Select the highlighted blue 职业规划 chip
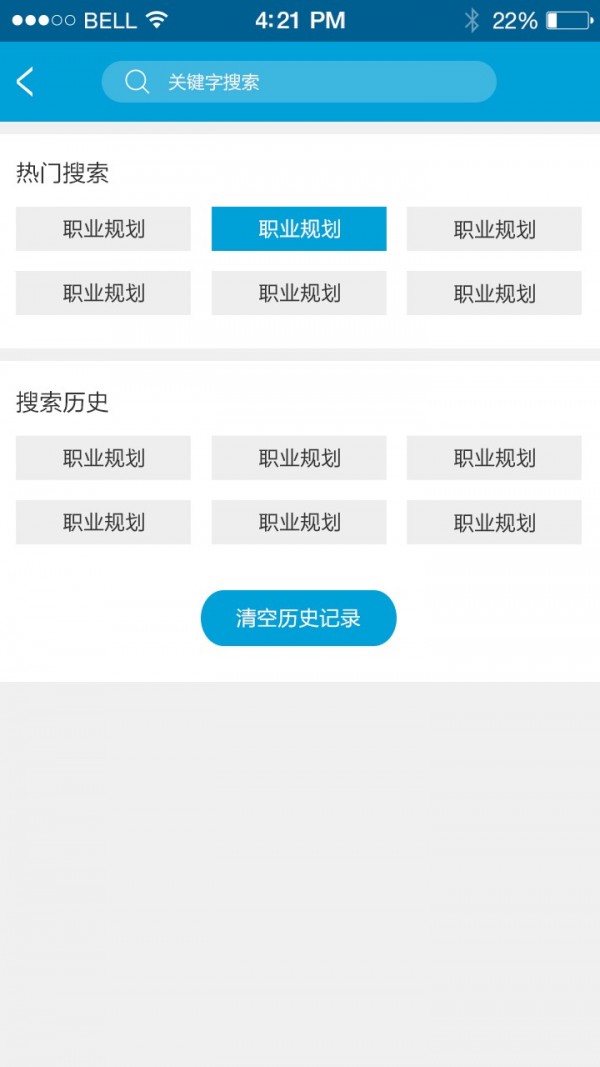This screenshot has height=1067, width=600. pos(299,229)
